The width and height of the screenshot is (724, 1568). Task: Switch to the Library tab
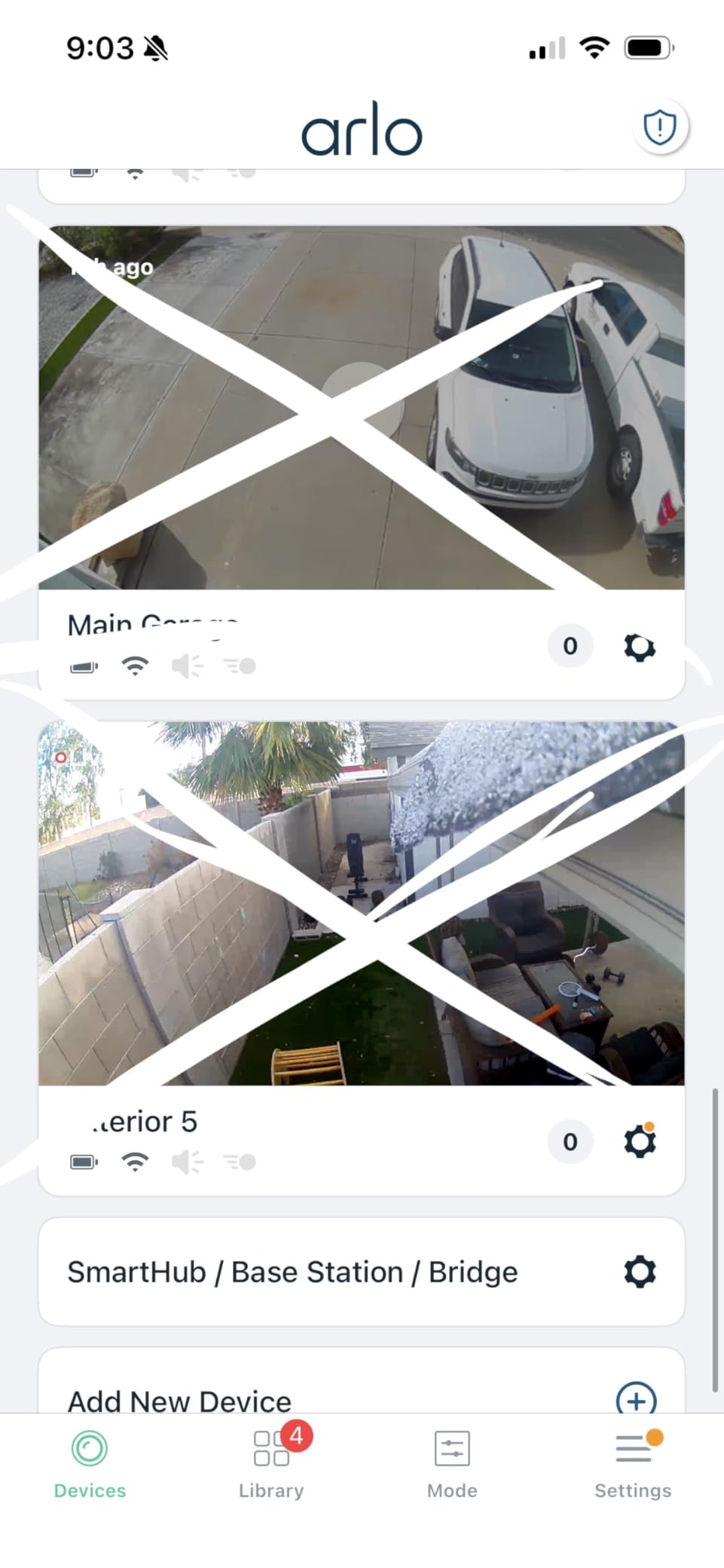pyautogui.click(x=270, y=1462)
